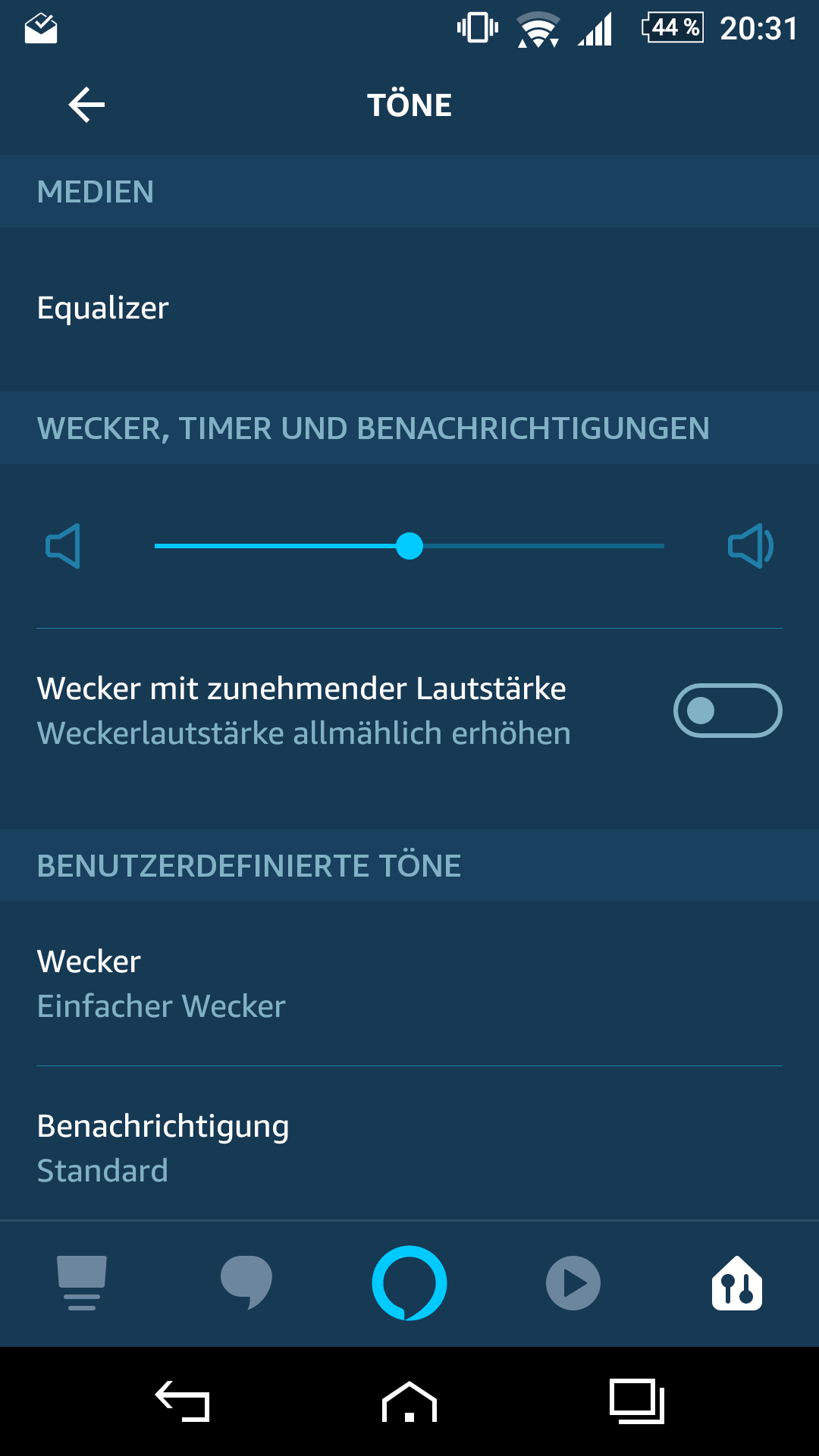Enable Wecker mit zunehmender Lautstärke
Viewport: 819px width, 1456px height.
tap(727, 711)
